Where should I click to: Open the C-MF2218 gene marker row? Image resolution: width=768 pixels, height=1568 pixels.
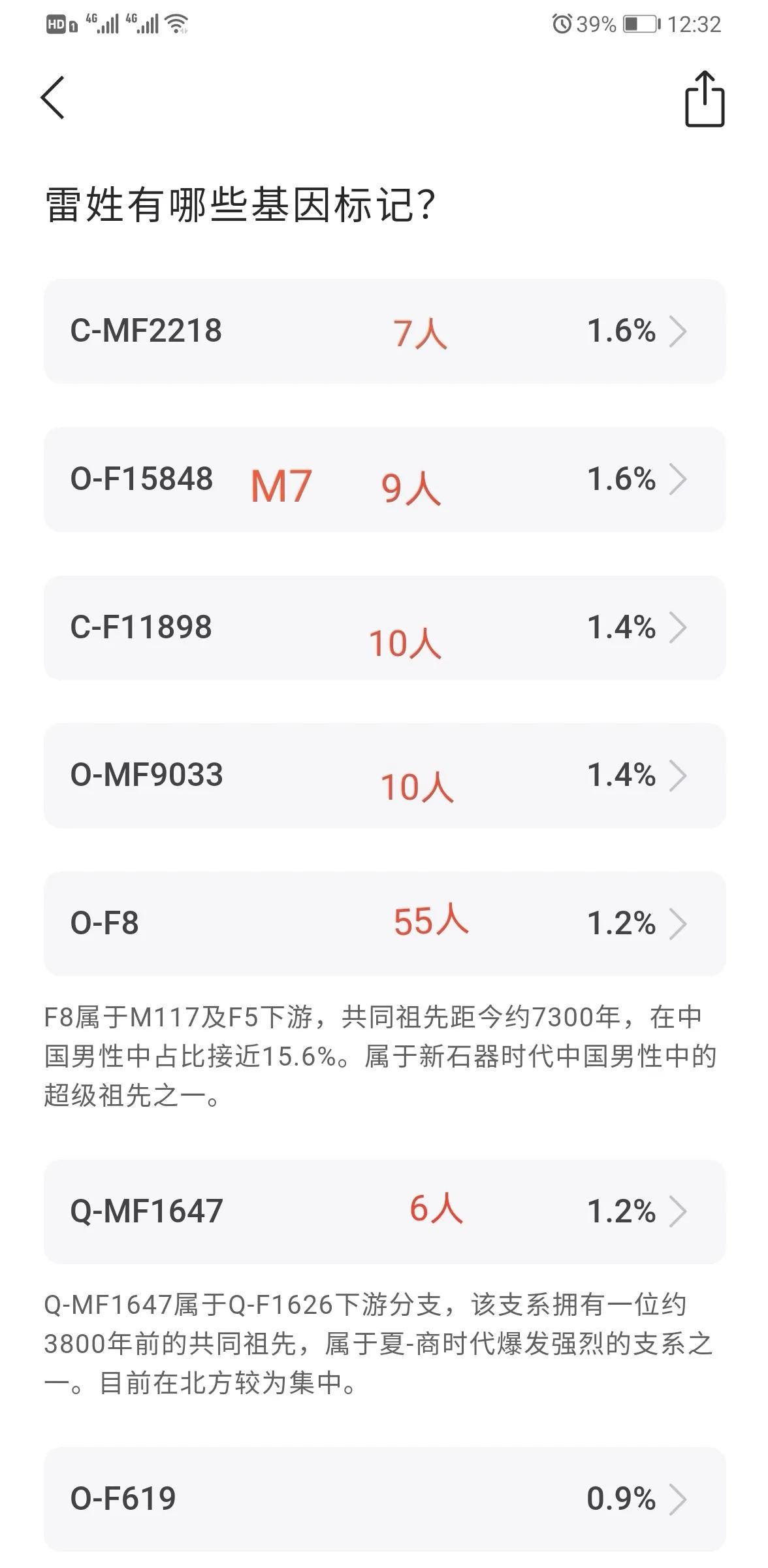pos(385,331)
